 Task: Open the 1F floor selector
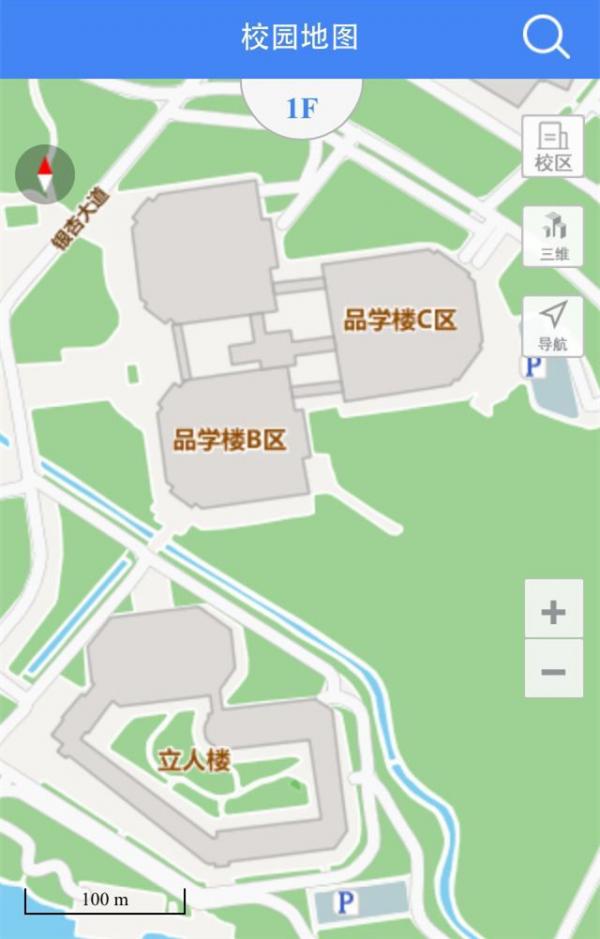click(x=301, y=108)
